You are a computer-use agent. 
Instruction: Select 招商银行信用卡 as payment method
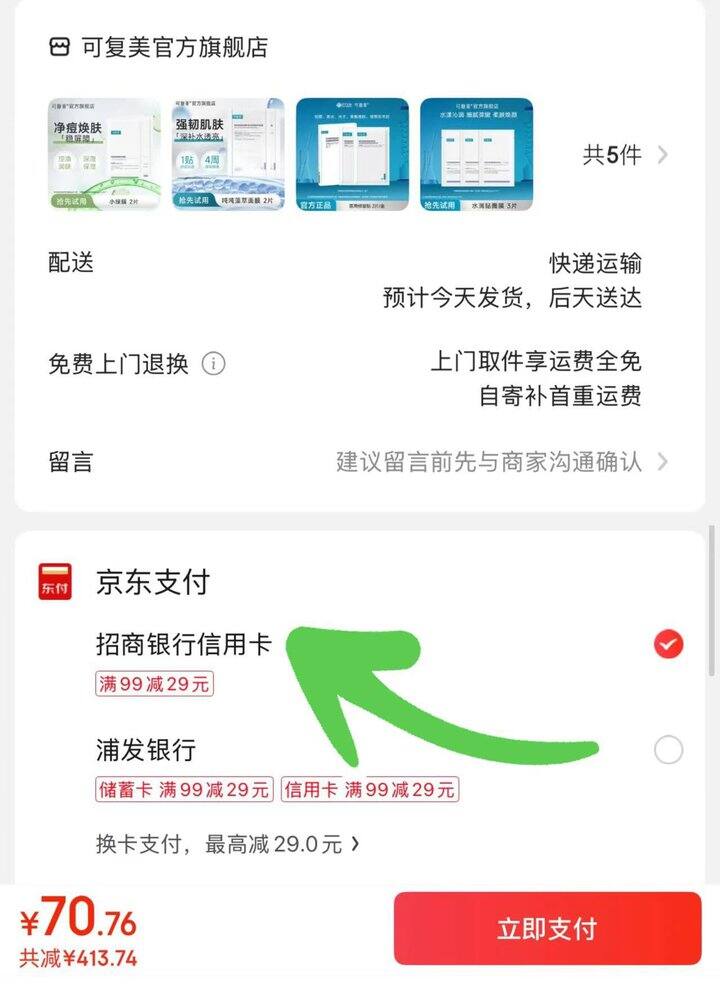668,644
